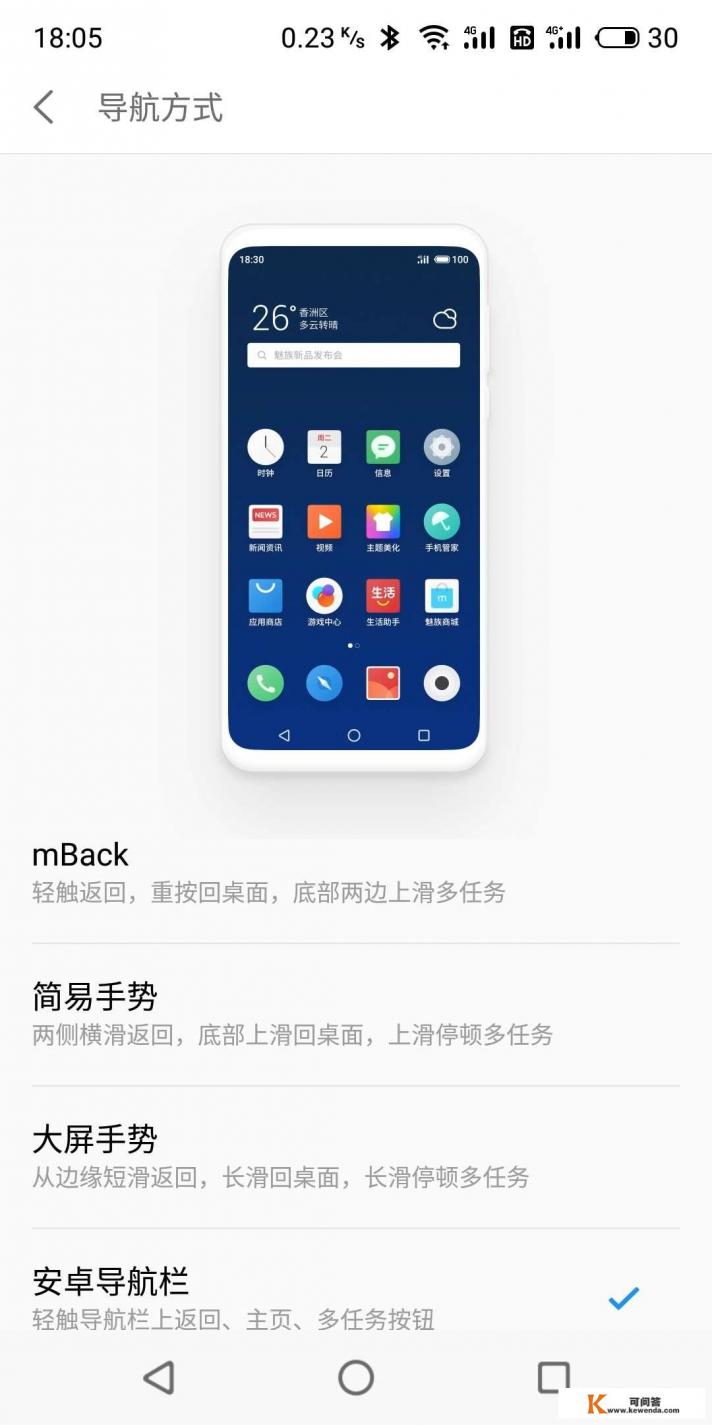
Task: Open recent apps from navigation bar
Action: [553, 1377]
